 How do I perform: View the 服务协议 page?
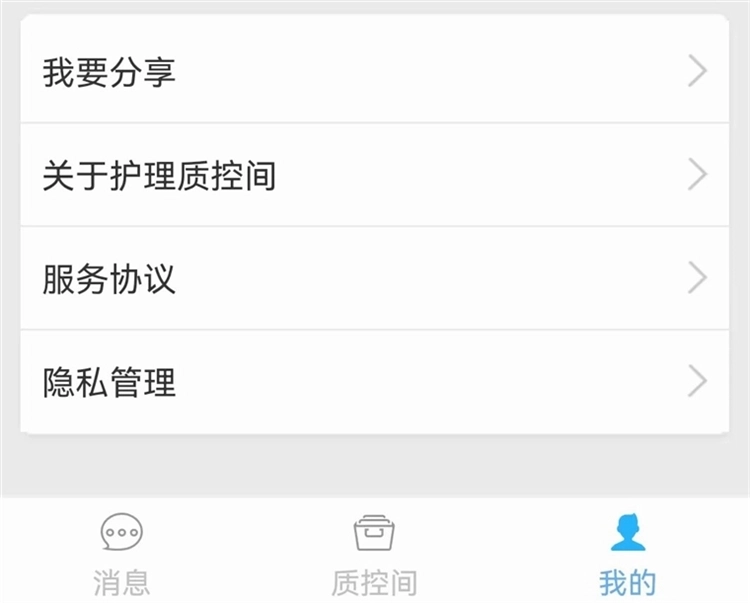374,279
